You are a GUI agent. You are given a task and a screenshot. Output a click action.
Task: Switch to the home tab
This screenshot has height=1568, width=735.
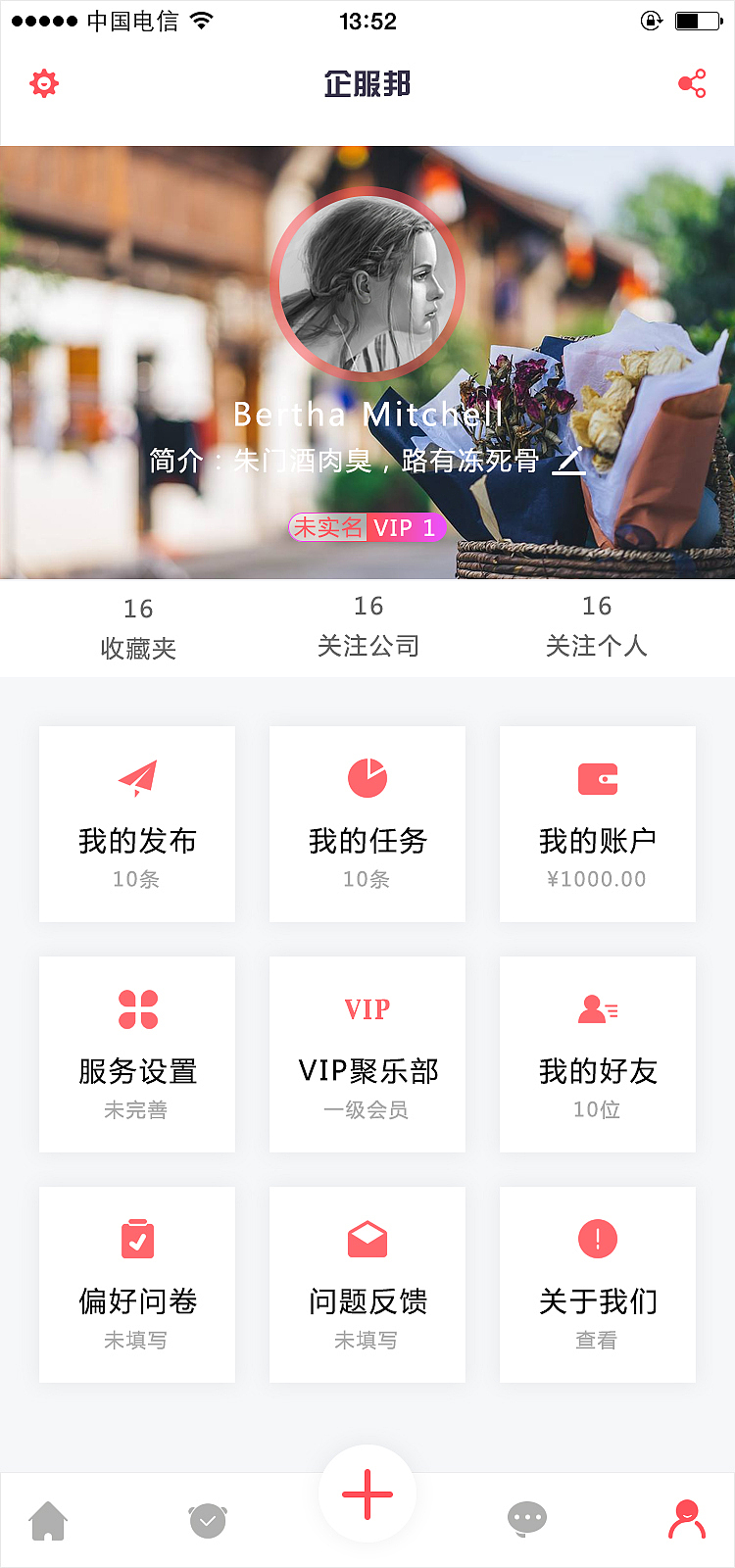point(48,1521)
